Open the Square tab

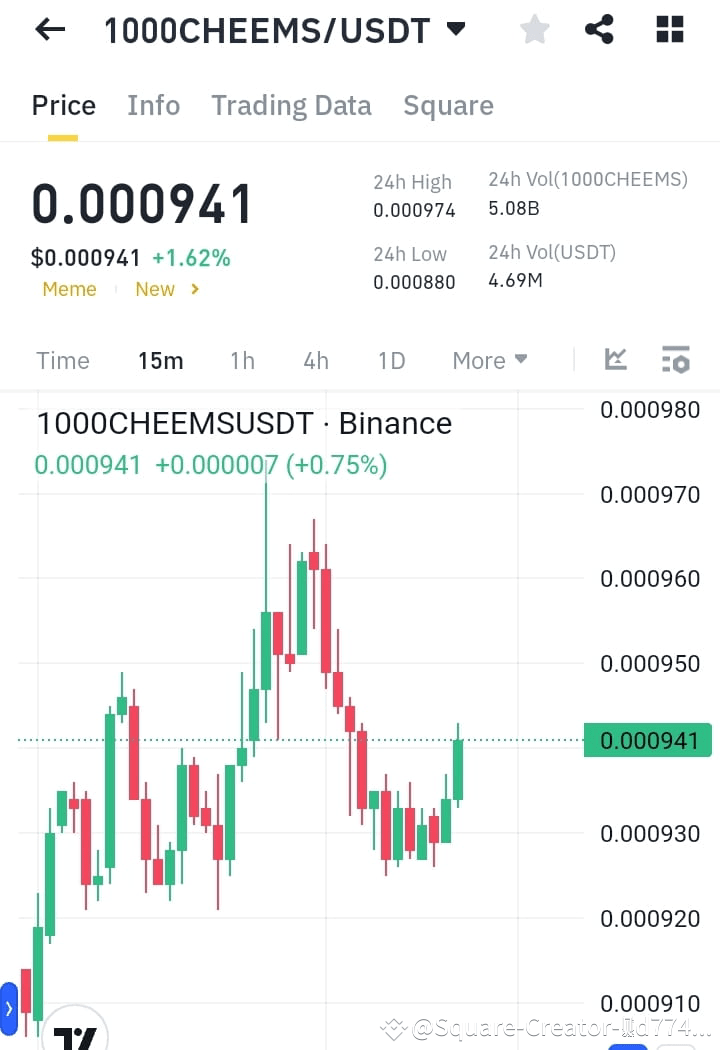coord(448,105)
